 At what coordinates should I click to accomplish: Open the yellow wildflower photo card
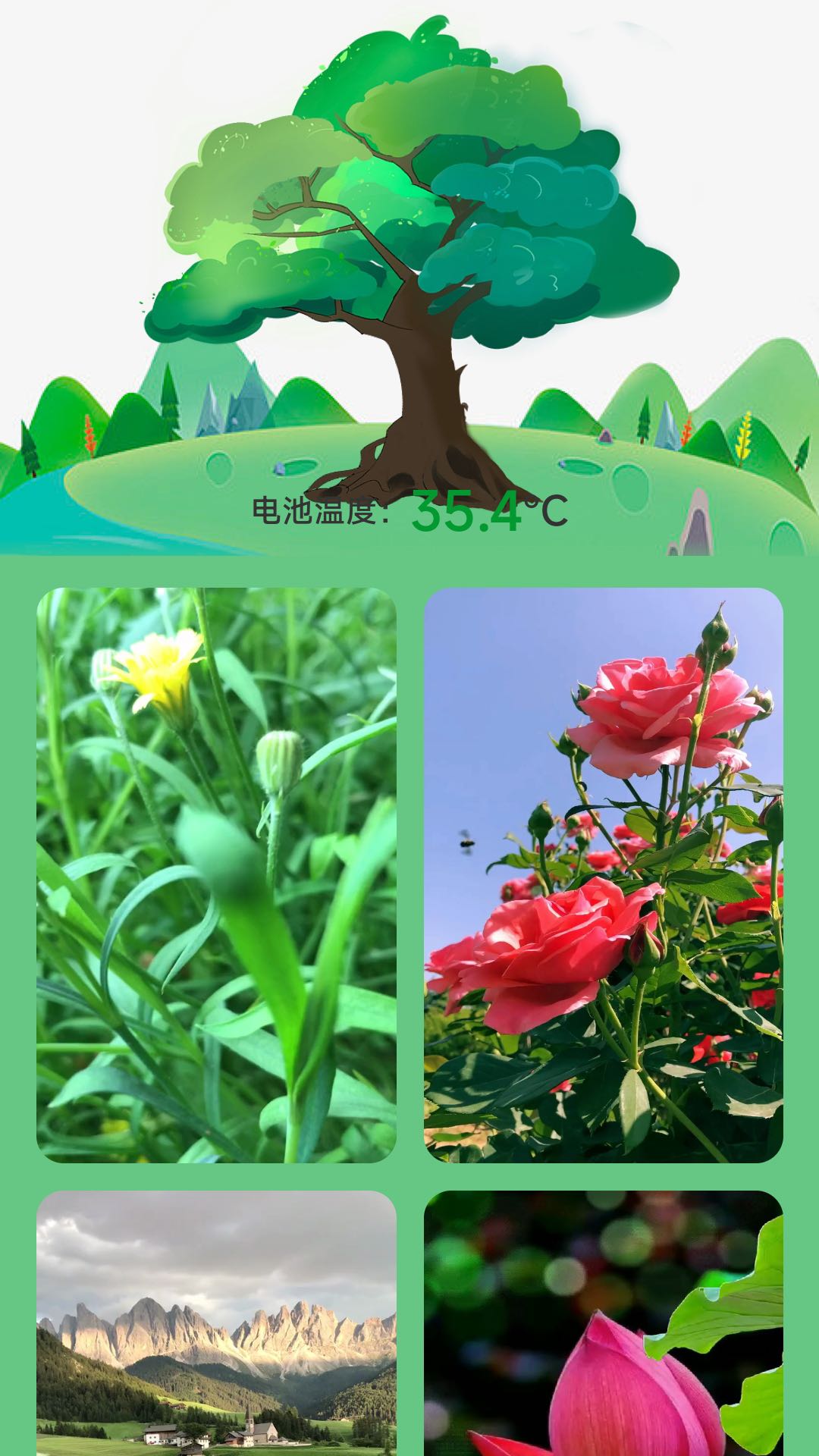tap(216, 875)
